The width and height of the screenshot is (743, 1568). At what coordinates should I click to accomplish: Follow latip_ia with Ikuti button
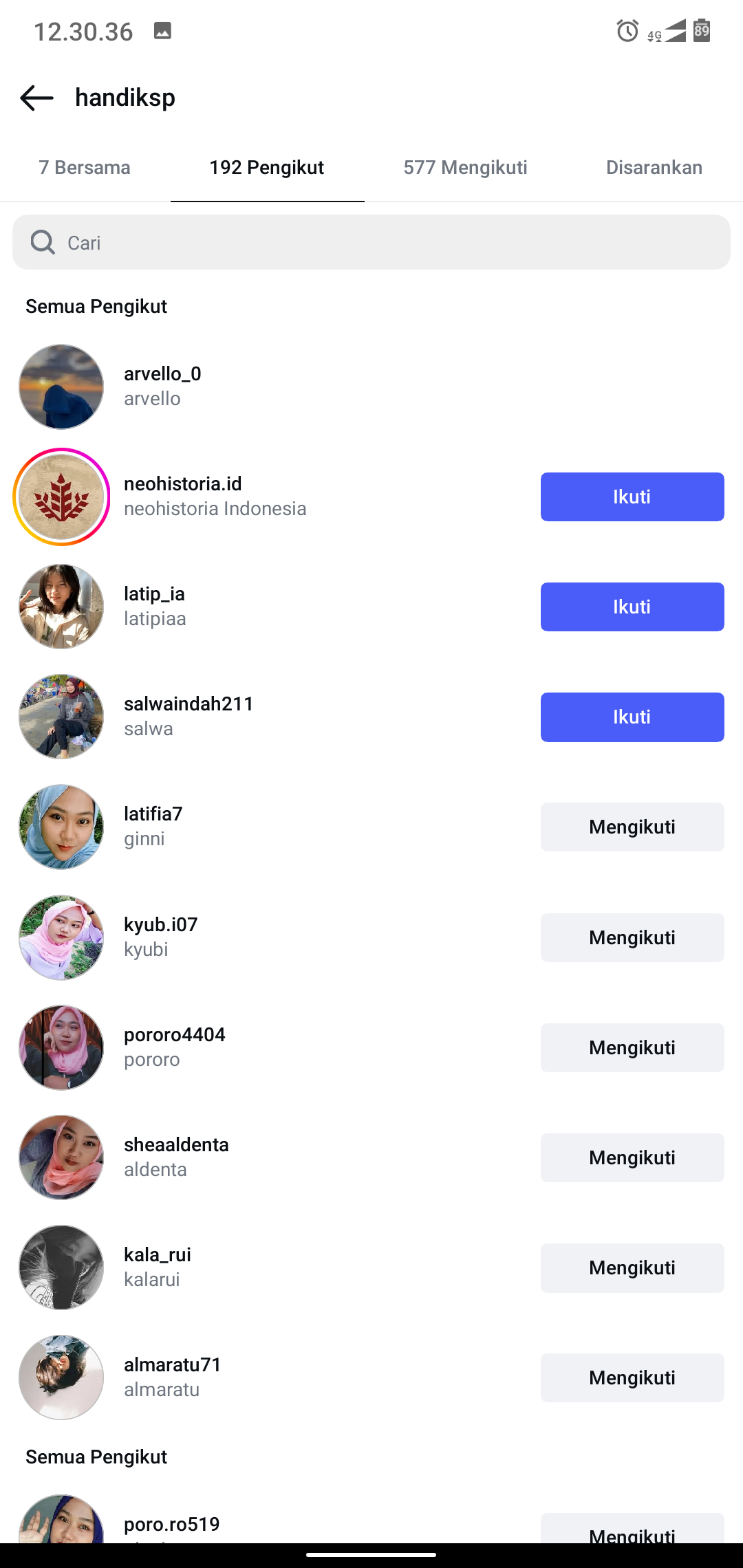(632, 607)
